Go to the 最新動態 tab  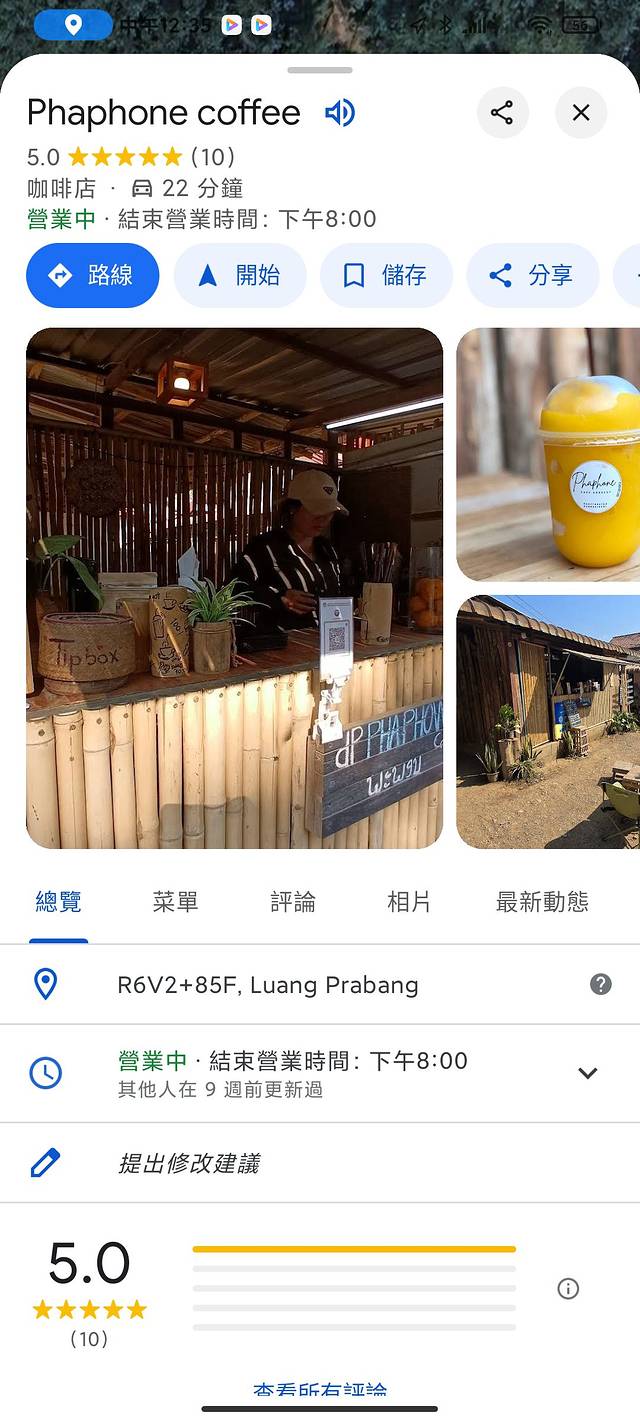(x=542, y=902)
